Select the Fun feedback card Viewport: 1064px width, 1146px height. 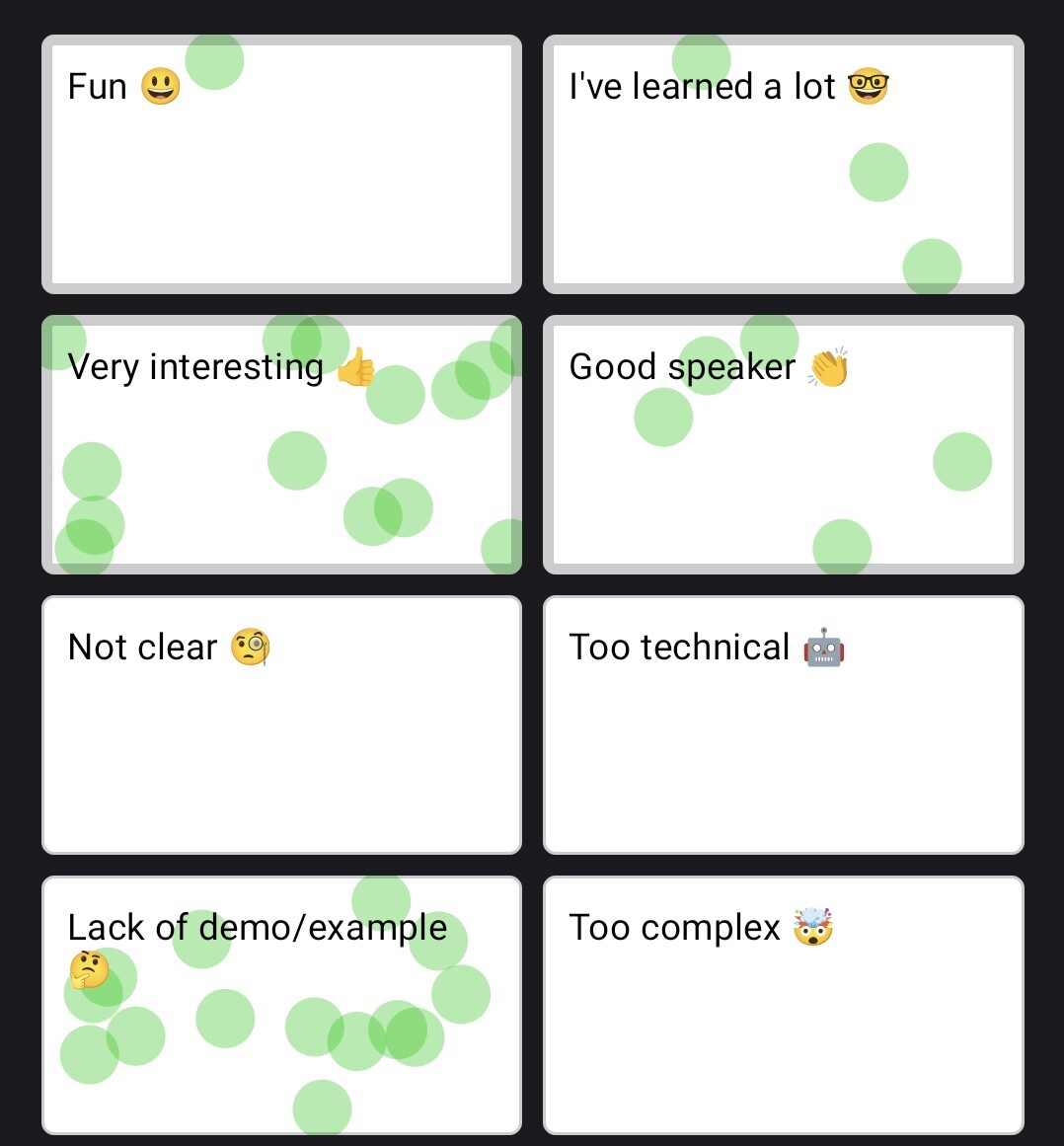[x=281, y=165]
